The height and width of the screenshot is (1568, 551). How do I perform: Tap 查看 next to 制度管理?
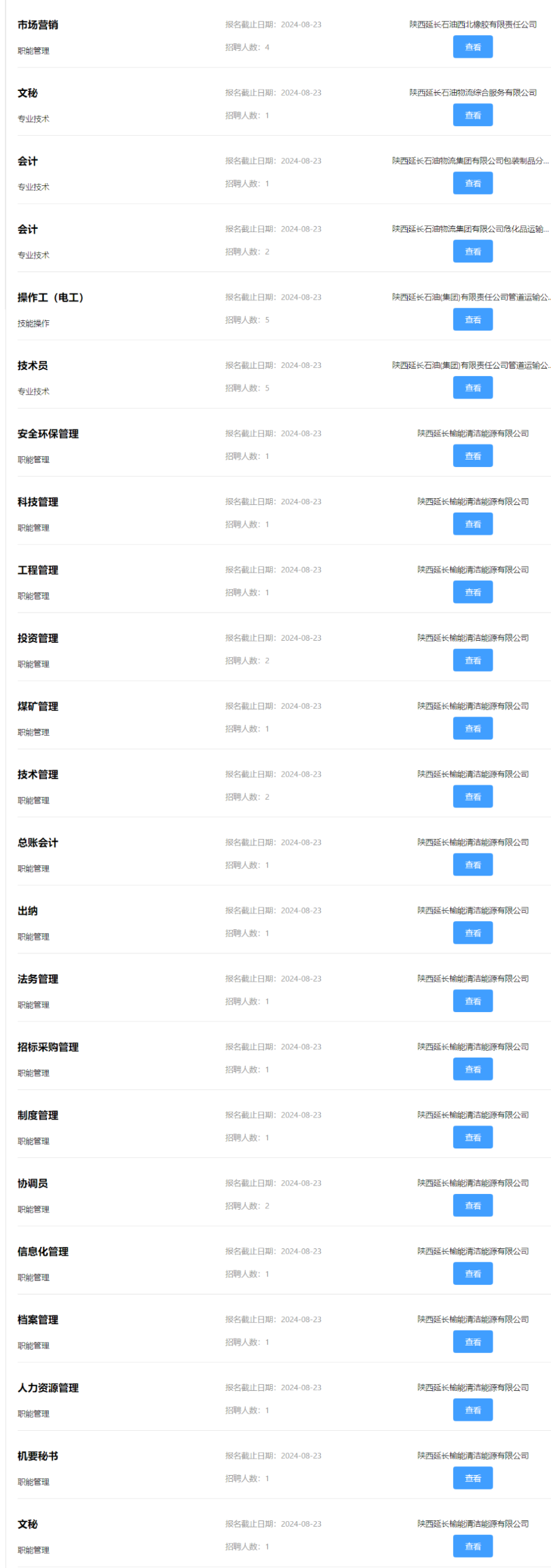click(x=472, y=1138)
